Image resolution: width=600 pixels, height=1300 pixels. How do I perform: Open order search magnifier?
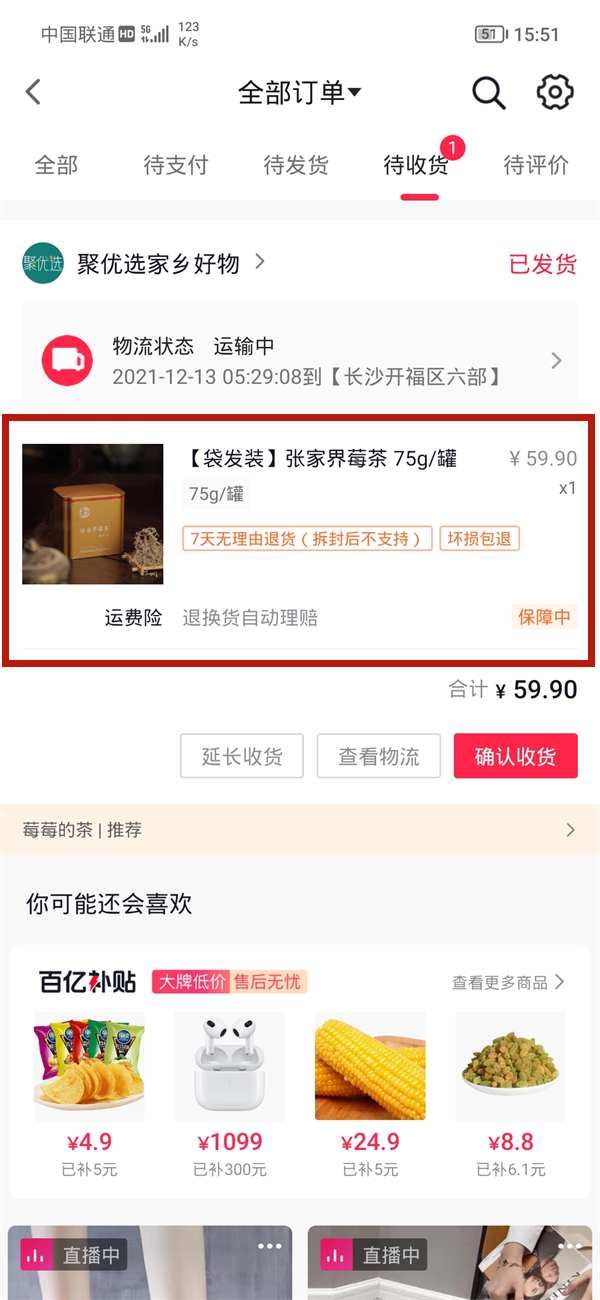488,93
